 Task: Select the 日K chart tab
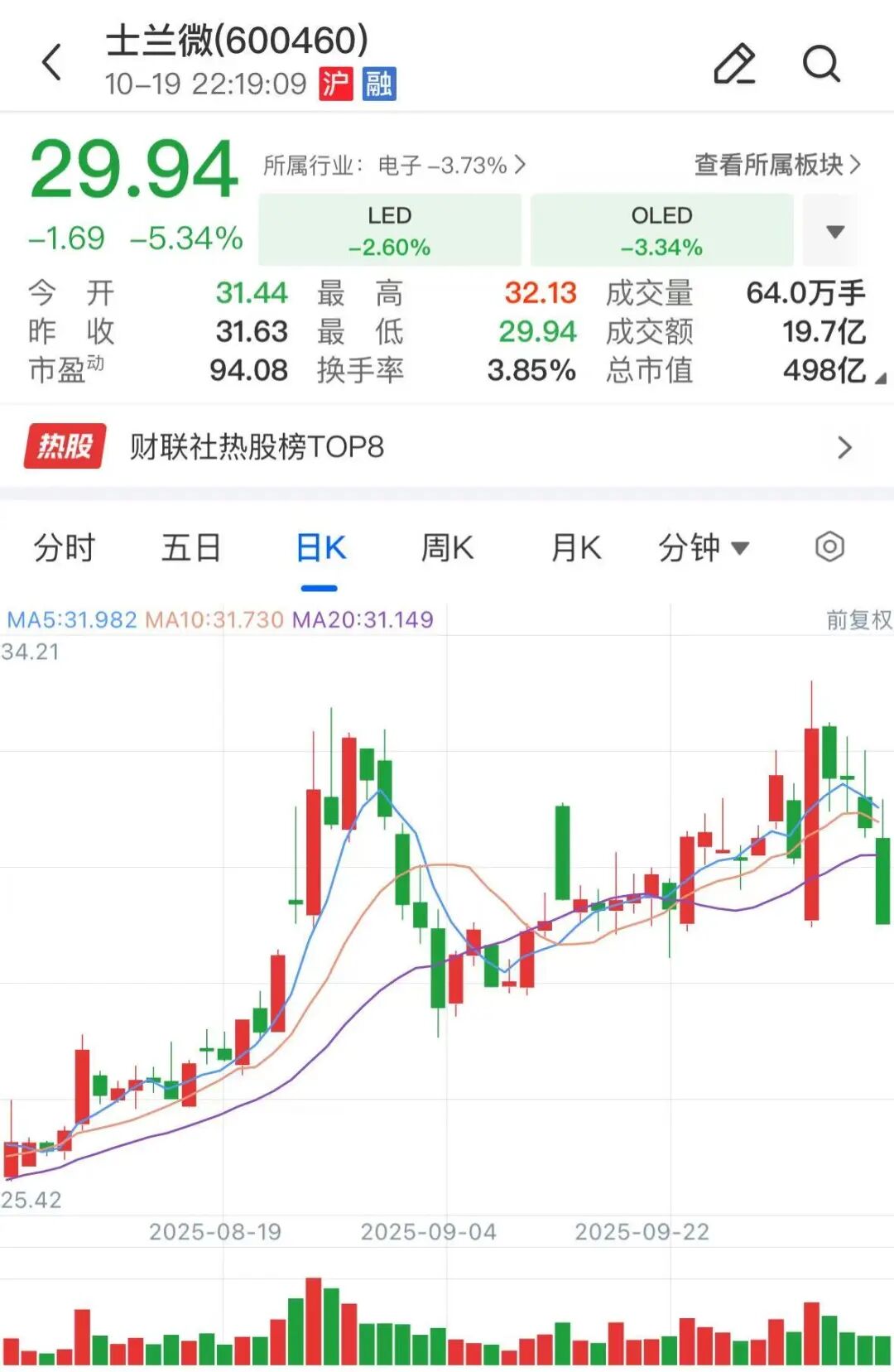coord(320,548)
